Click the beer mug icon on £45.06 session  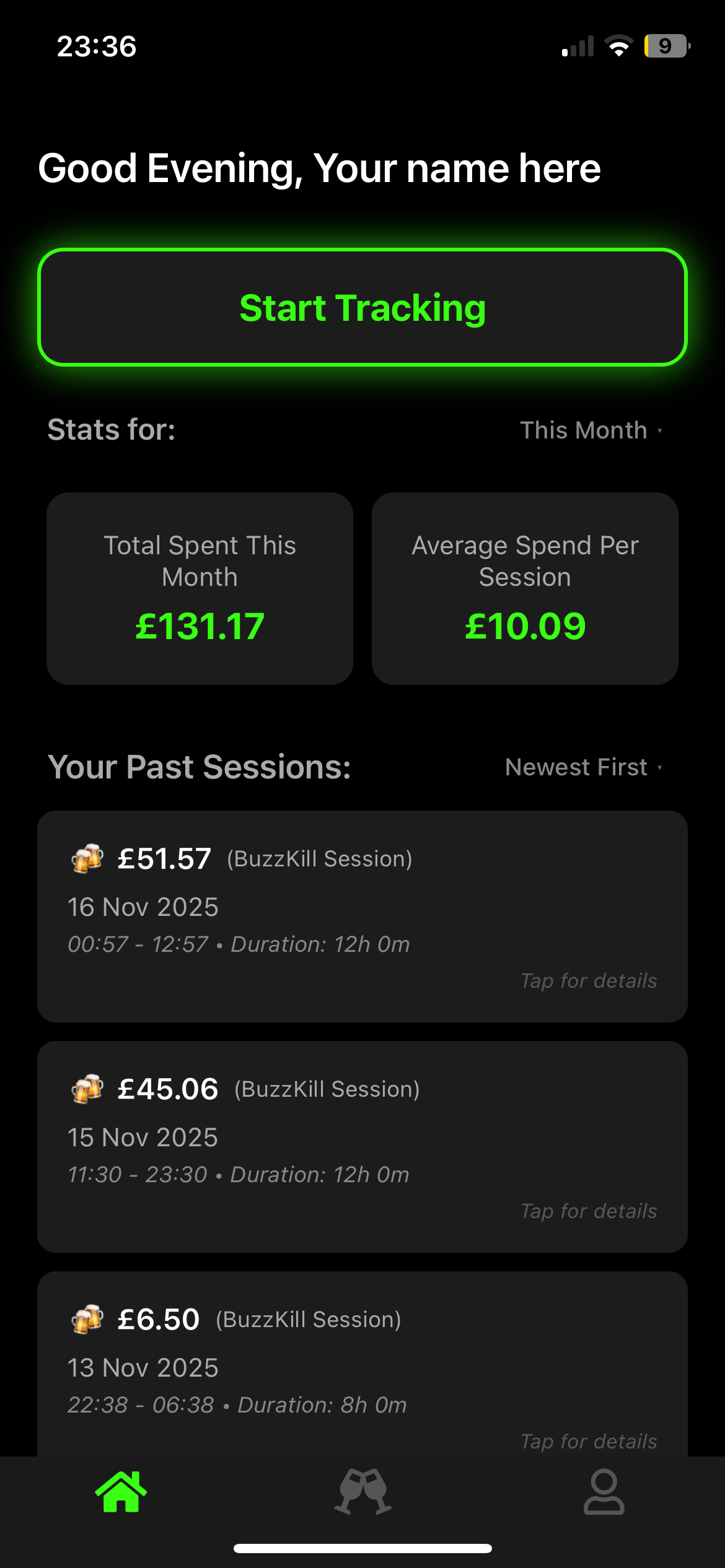87,1088
